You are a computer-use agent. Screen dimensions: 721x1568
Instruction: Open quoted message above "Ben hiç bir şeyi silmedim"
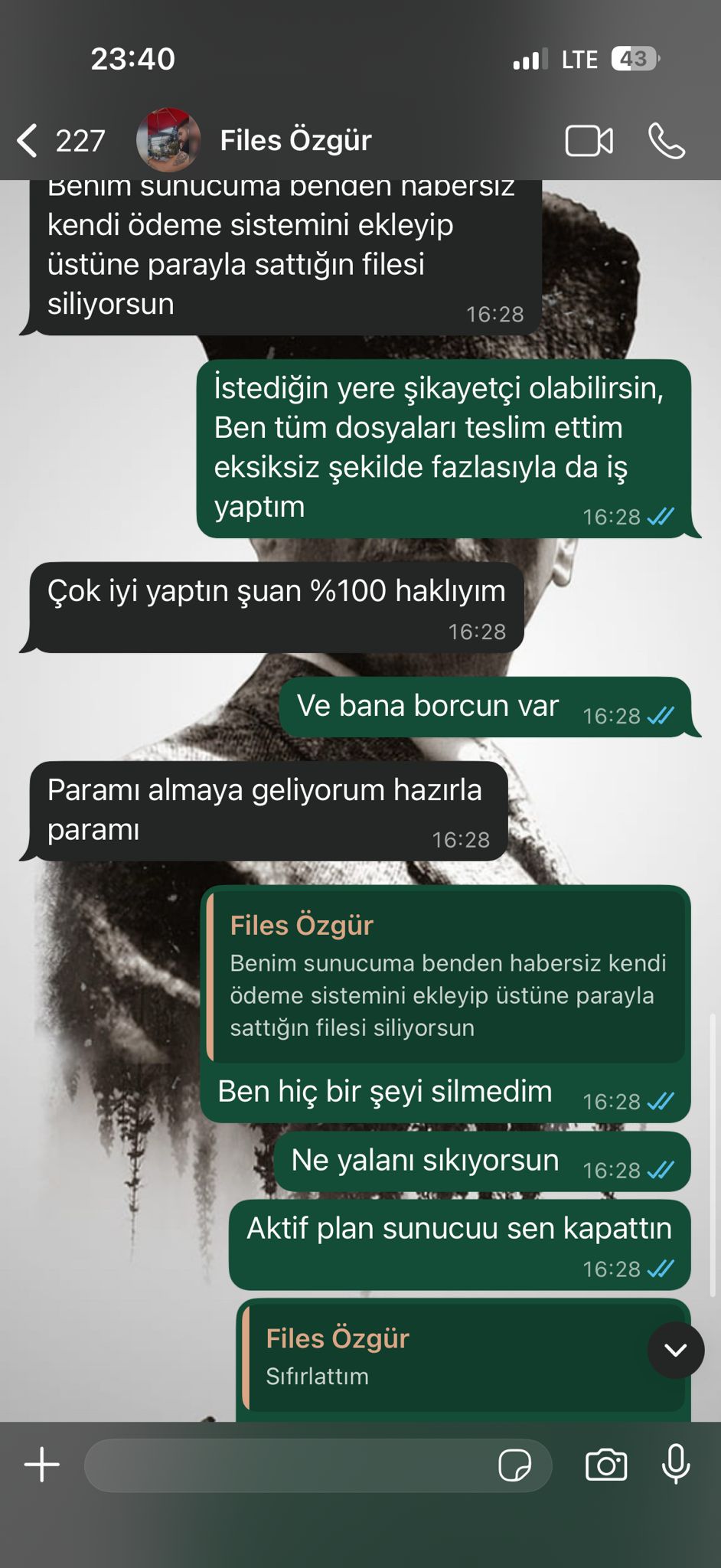[446, 975]
